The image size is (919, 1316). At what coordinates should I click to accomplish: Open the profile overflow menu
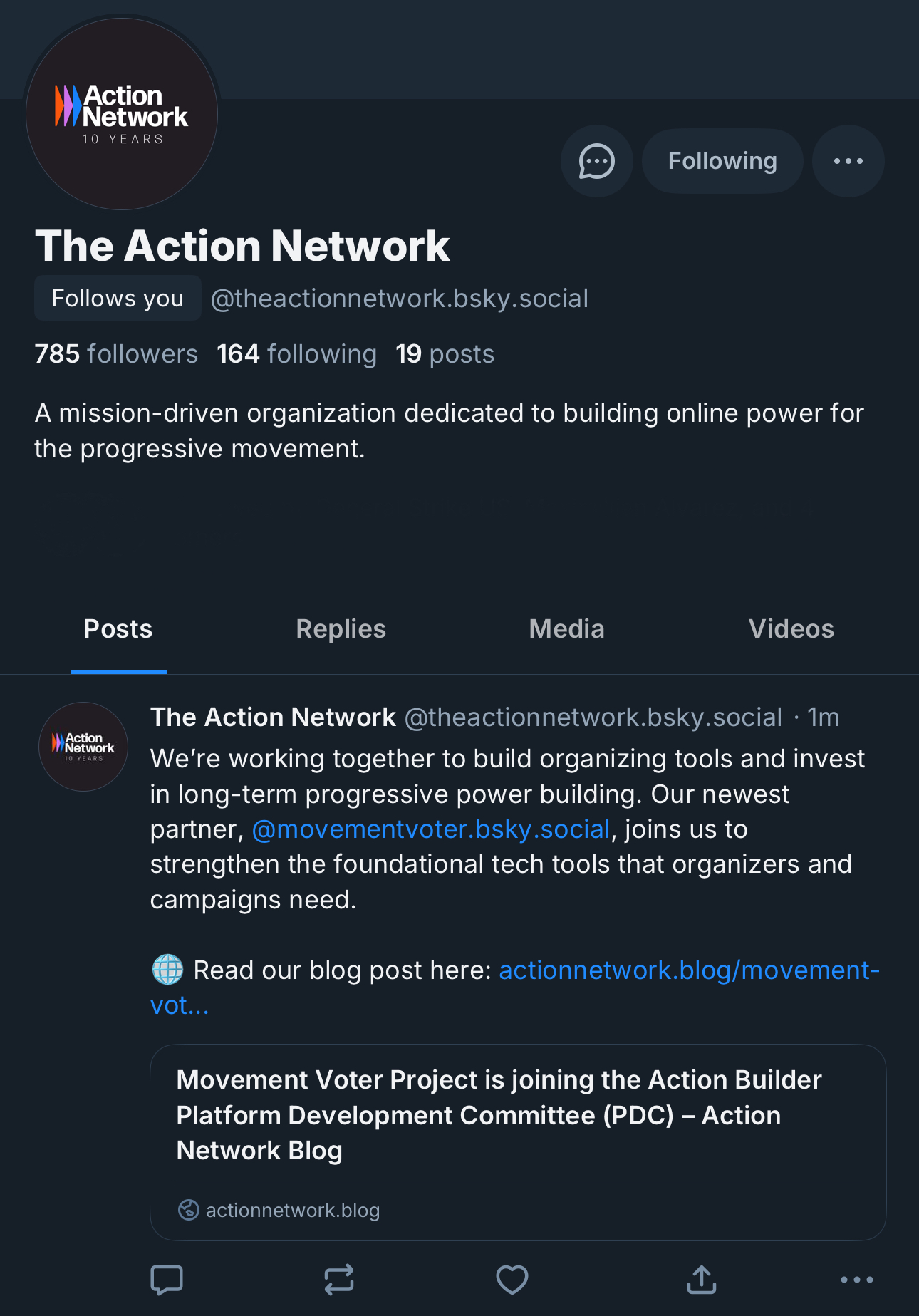[848, 161]
